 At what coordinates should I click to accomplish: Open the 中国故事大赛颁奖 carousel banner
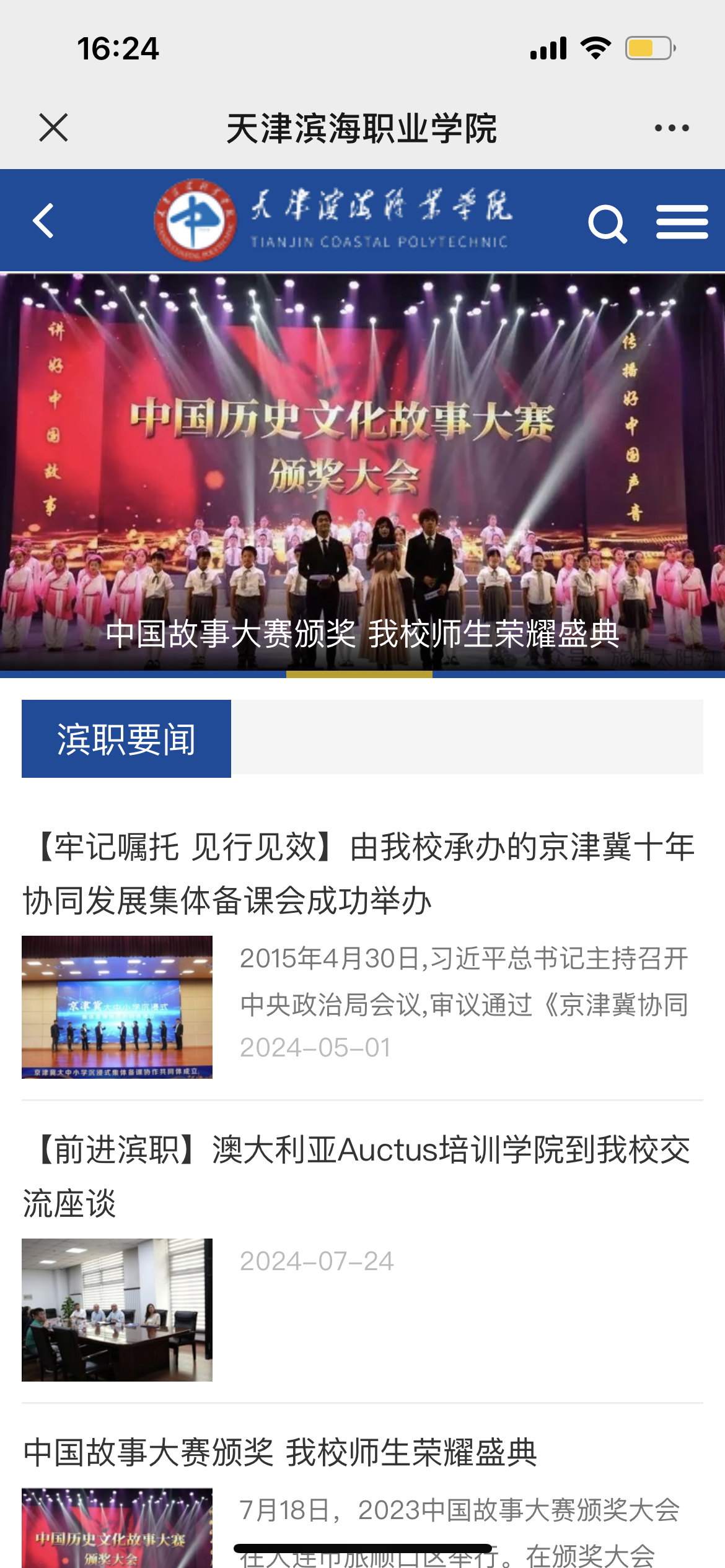click(x=362, y=471)
